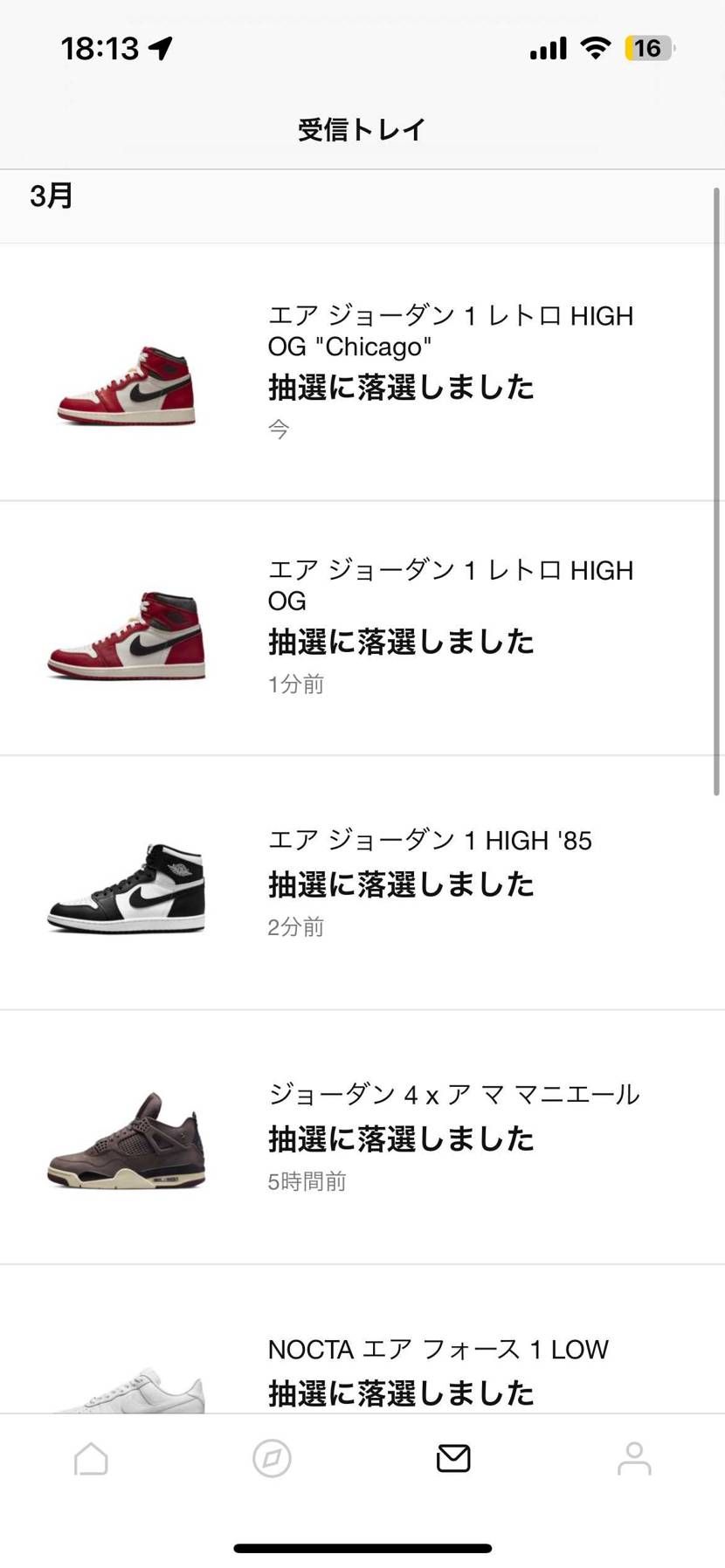Tap the Inbox envelope icon
Viewport: 725px width, 1568px height.
(x=452, y=1457)
